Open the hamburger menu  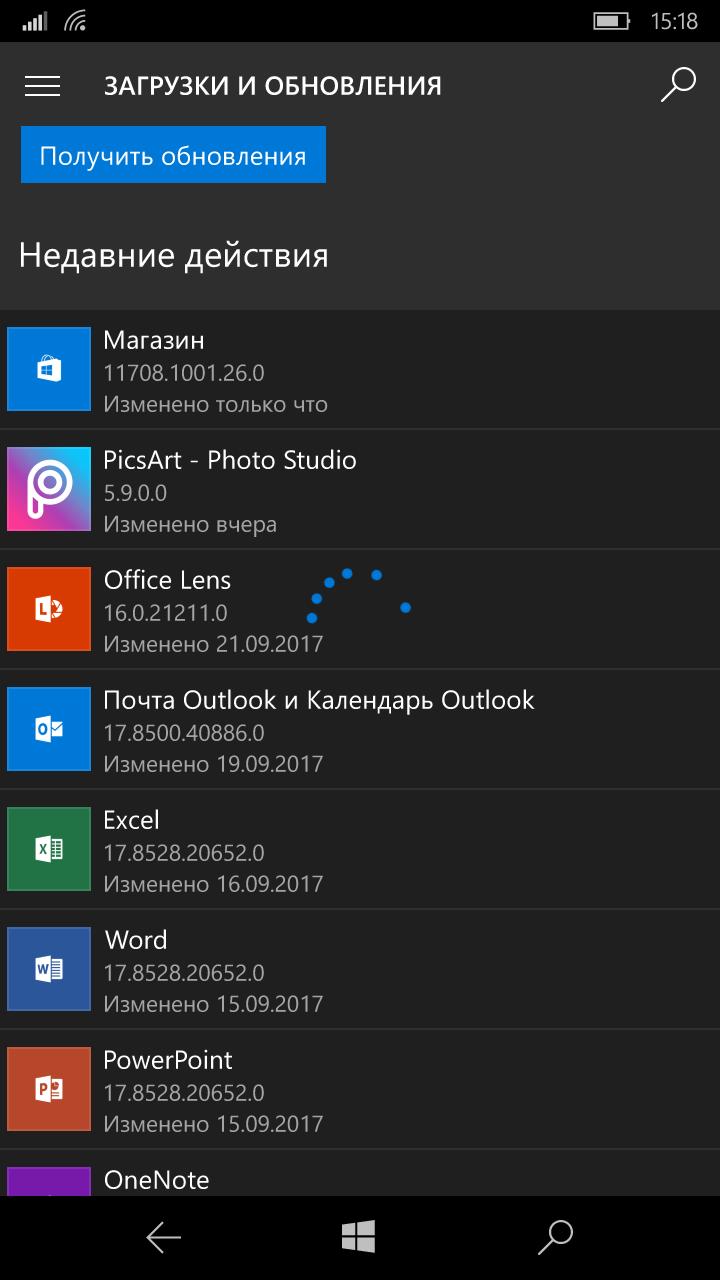(x=42, y=86)
